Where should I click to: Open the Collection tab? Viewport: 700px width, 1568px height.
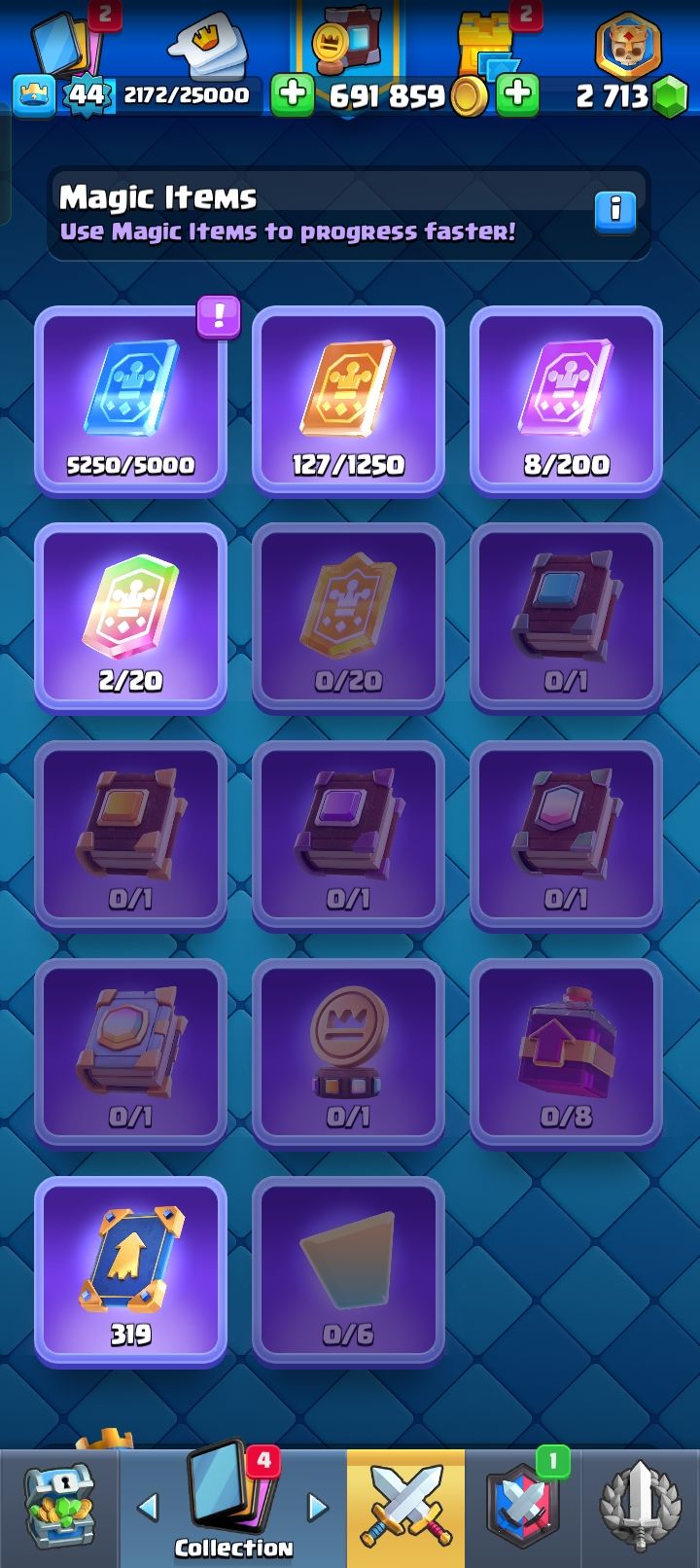pos(233,1507)
